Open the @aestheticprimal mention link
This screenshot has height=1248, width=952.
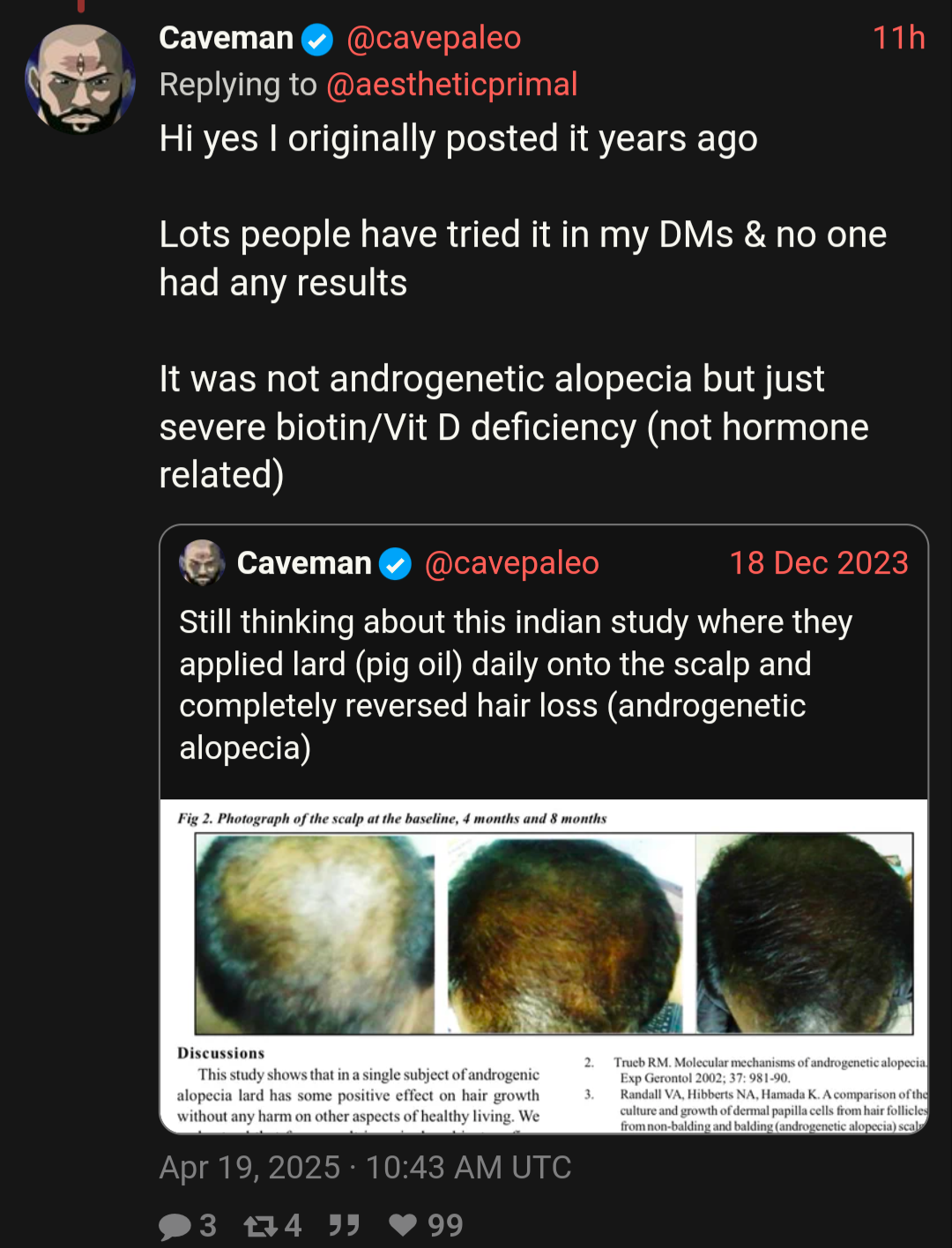(x=451, y=85)
